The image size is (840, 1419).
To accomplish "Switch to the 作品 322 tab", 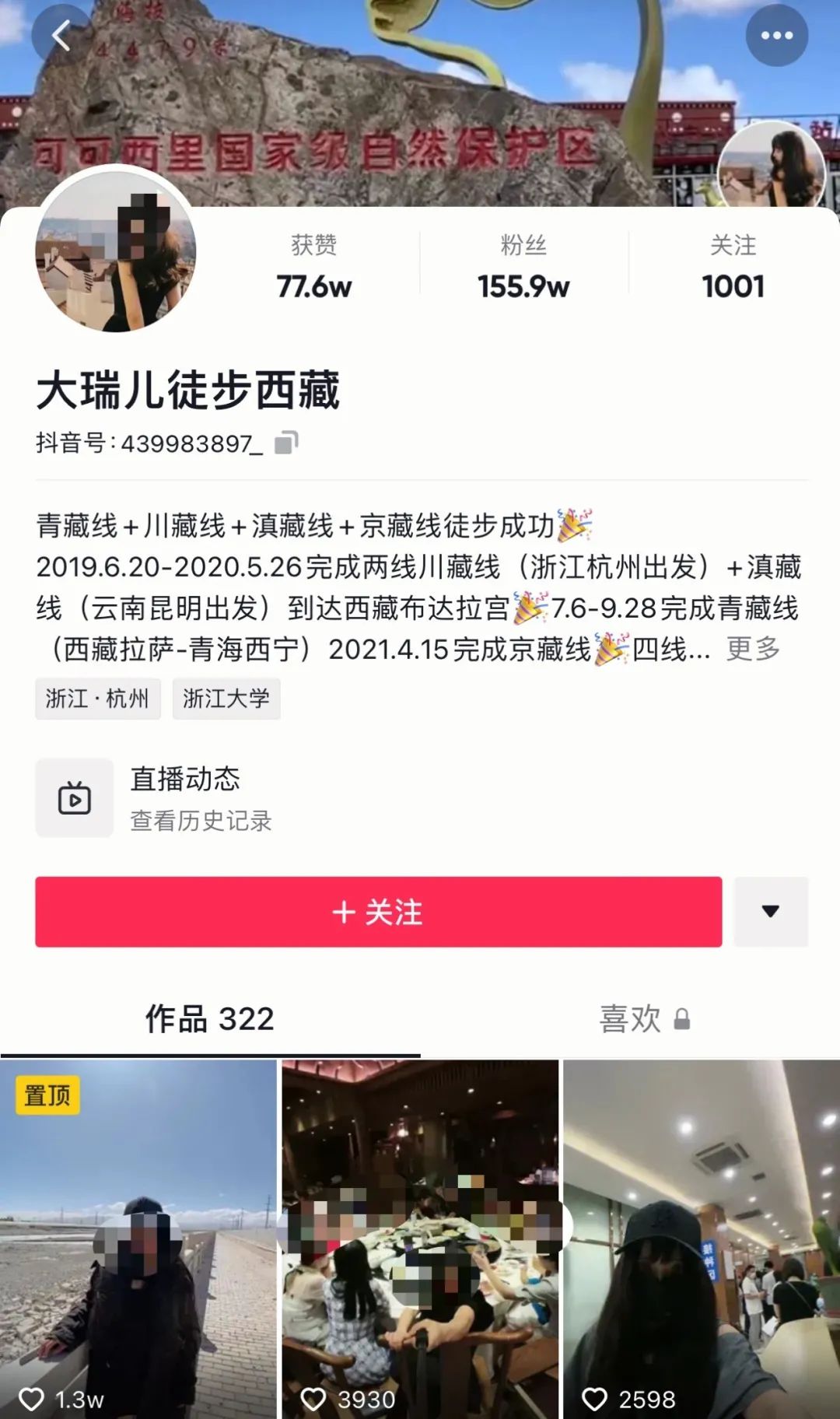I will pos(210,1018).
